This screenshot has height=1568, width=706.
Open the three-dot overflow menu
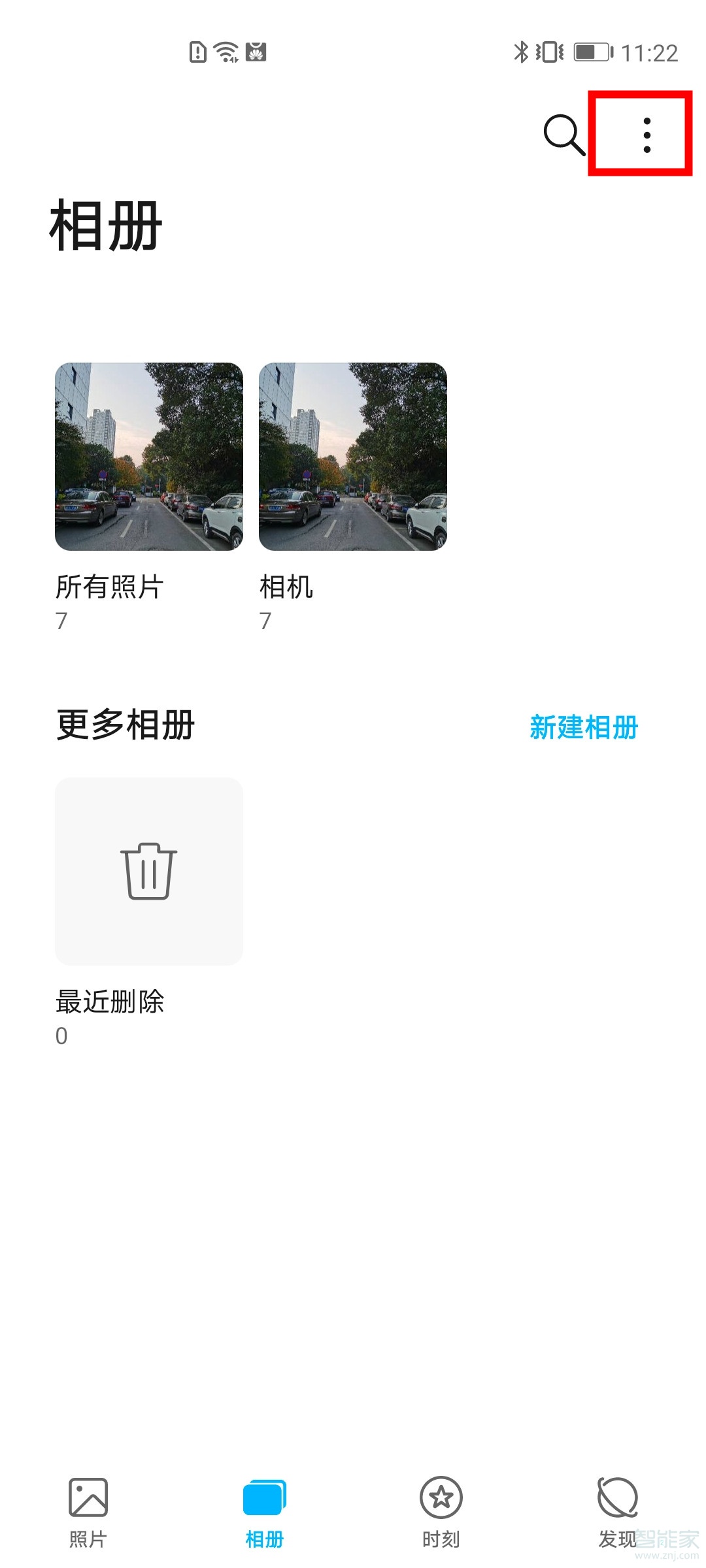pyautogui.click(x=647, y=135)
